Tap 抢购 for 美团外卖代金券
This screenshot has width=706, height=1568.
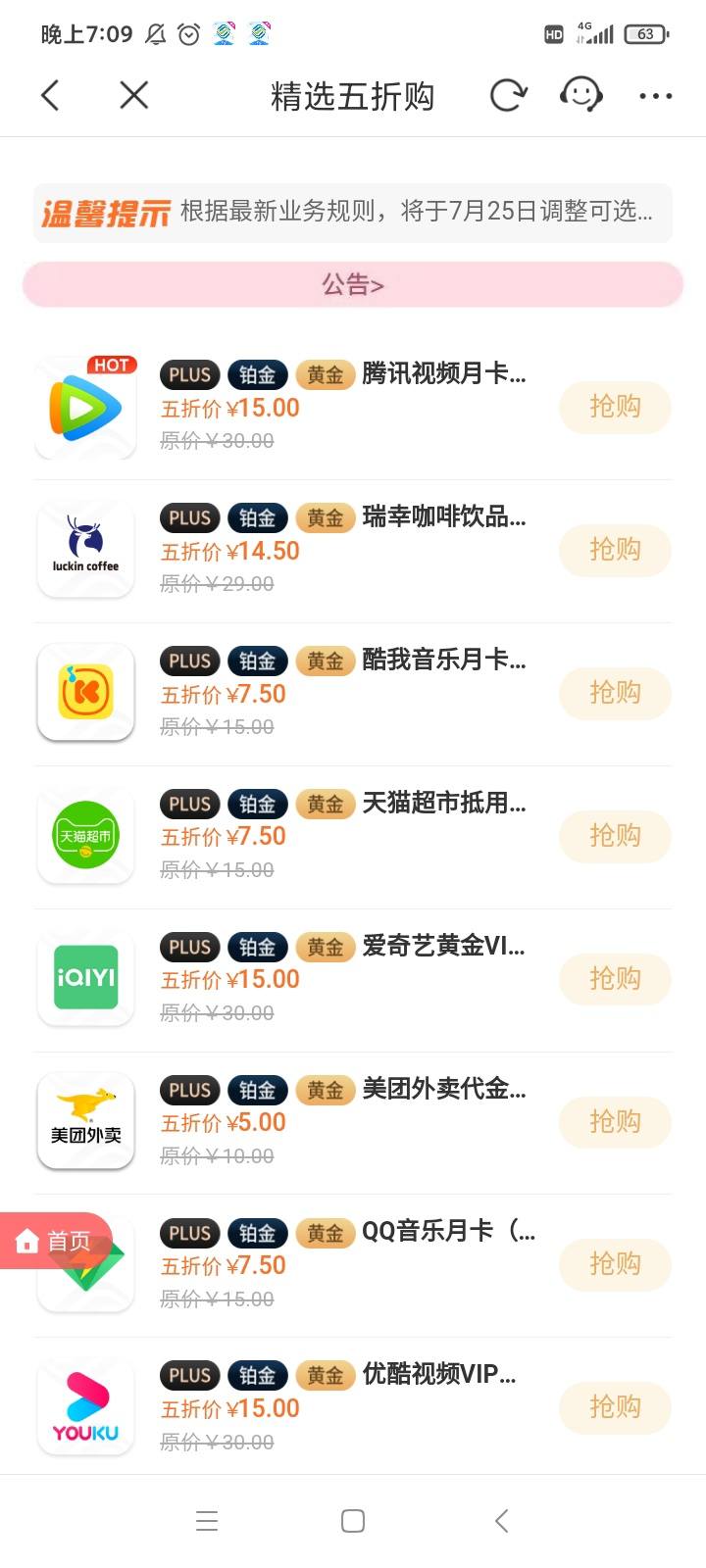615,1122
